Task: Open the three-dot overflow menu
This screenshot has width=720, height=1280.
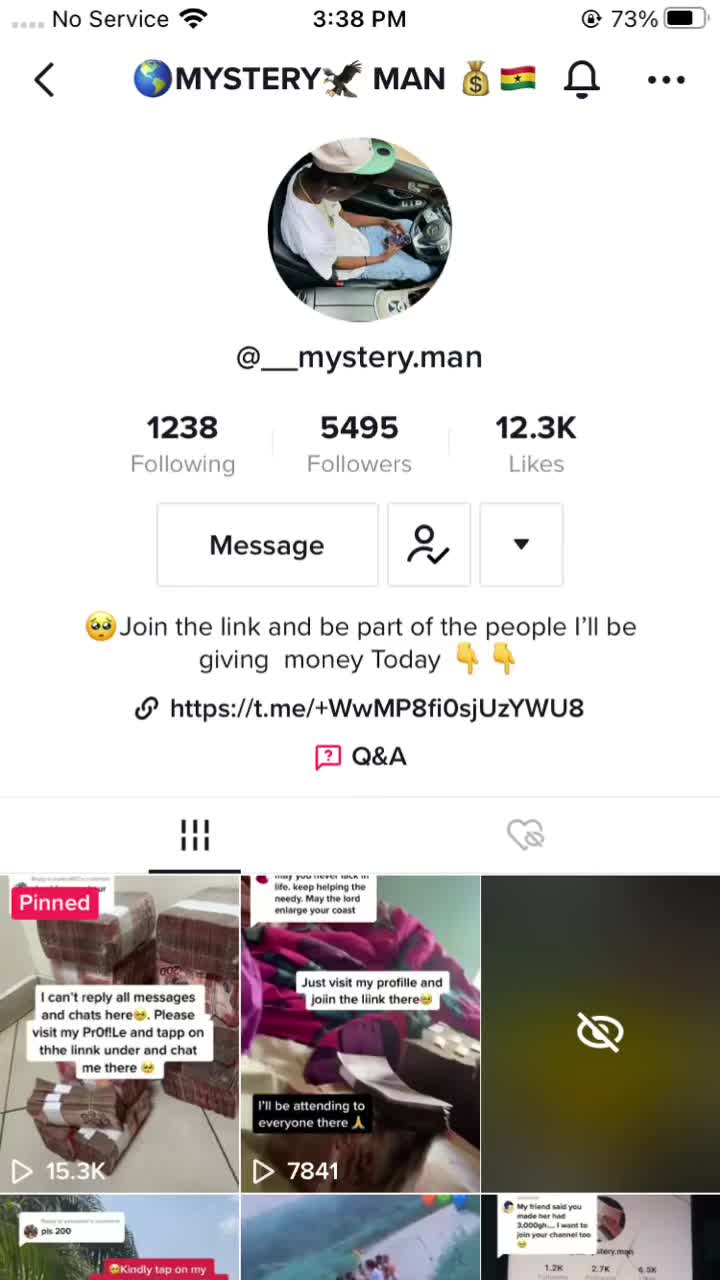Action: click(666, 80)
